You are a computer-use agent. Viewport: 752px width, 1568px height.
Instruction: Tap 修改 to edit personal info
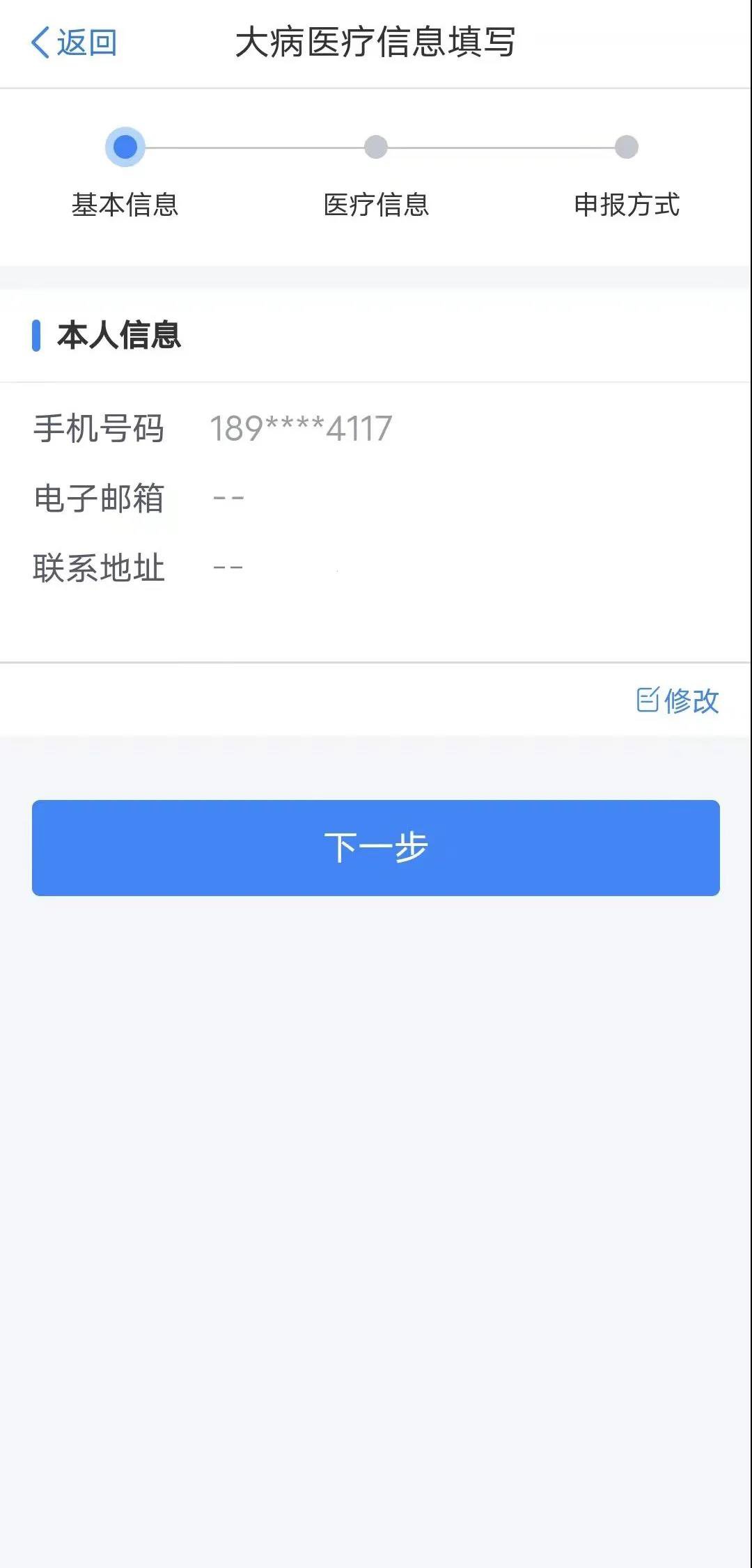[x=677, y=700]
